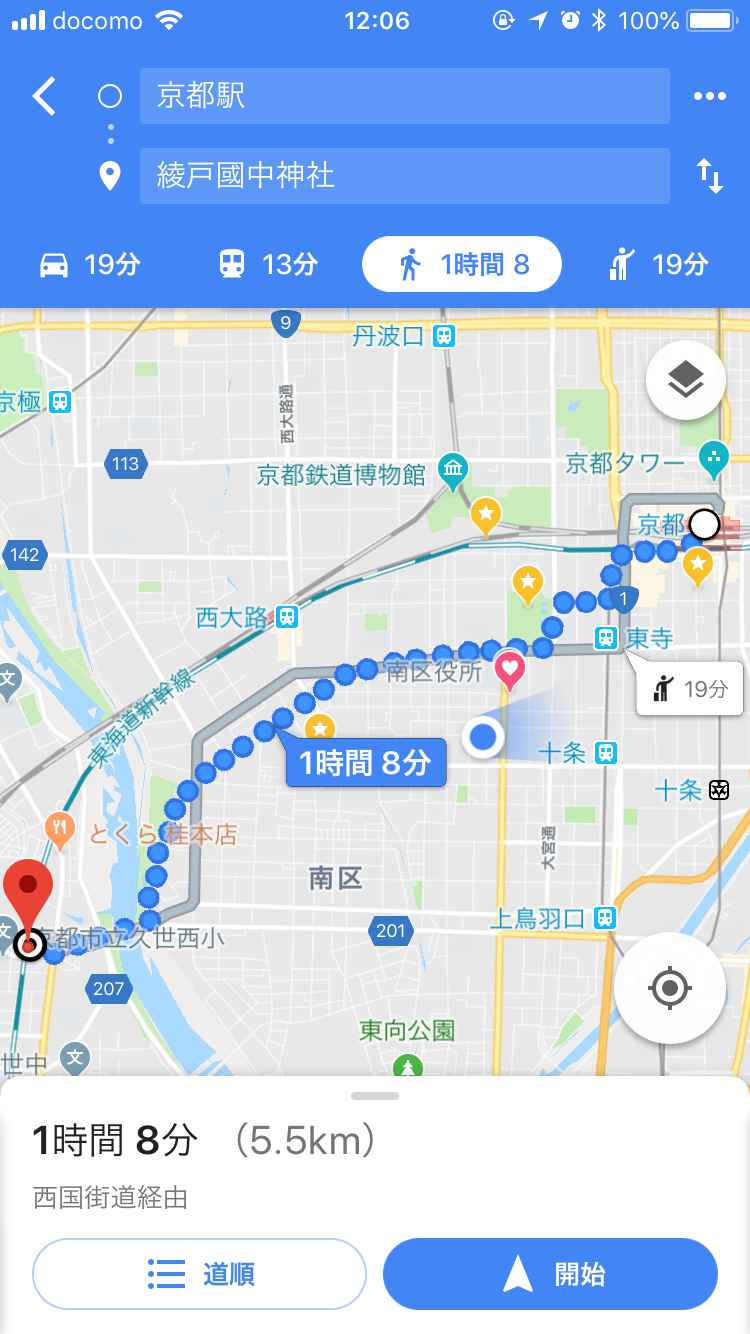
Task: Swap origin and destination
Action: pyautogui.click(x=709, y=176)
